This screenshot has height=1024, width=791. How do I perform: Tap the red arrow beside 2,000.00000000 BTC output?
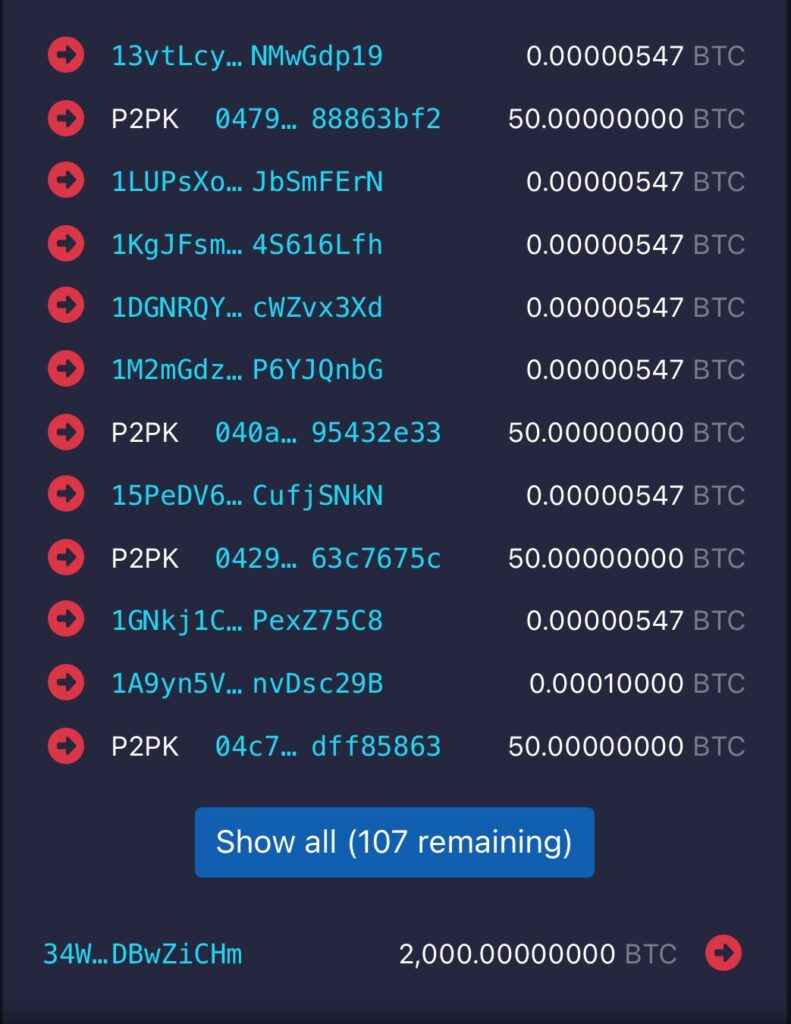point(723,954)
